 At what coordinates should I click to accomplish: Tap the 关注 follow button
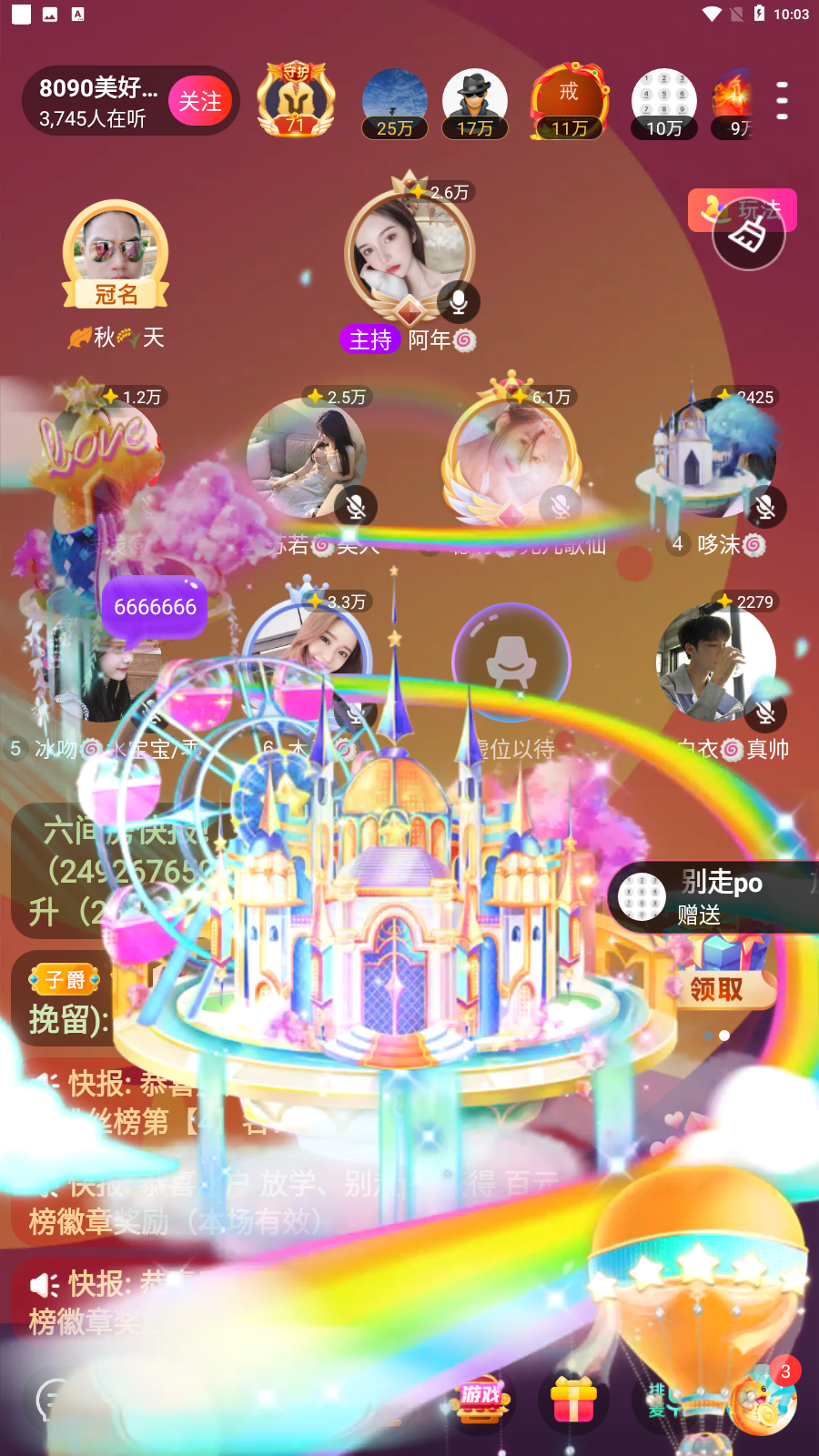(199, 101)
